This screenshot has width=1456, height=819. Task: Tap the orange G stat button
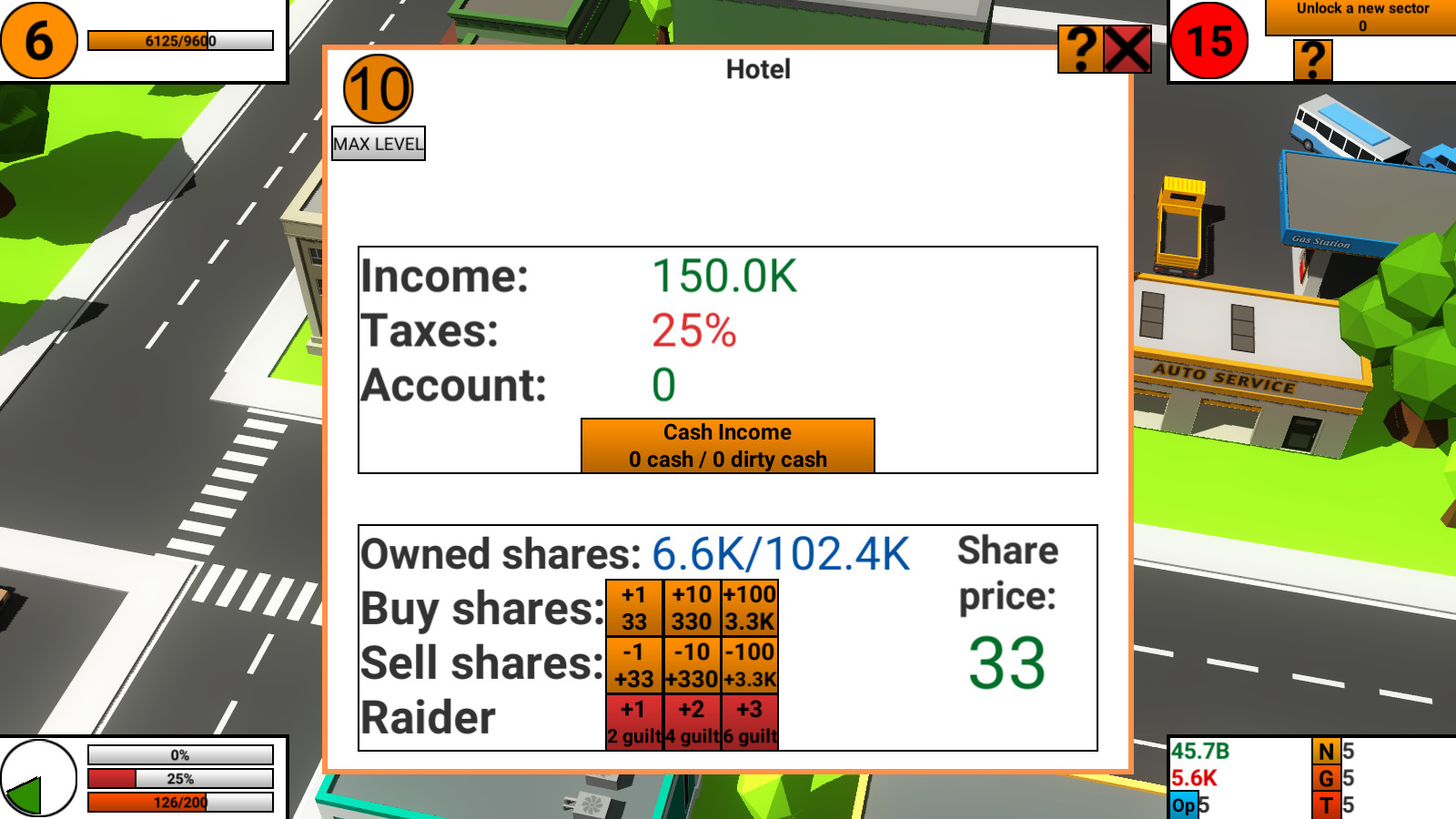click(1326, 779)
